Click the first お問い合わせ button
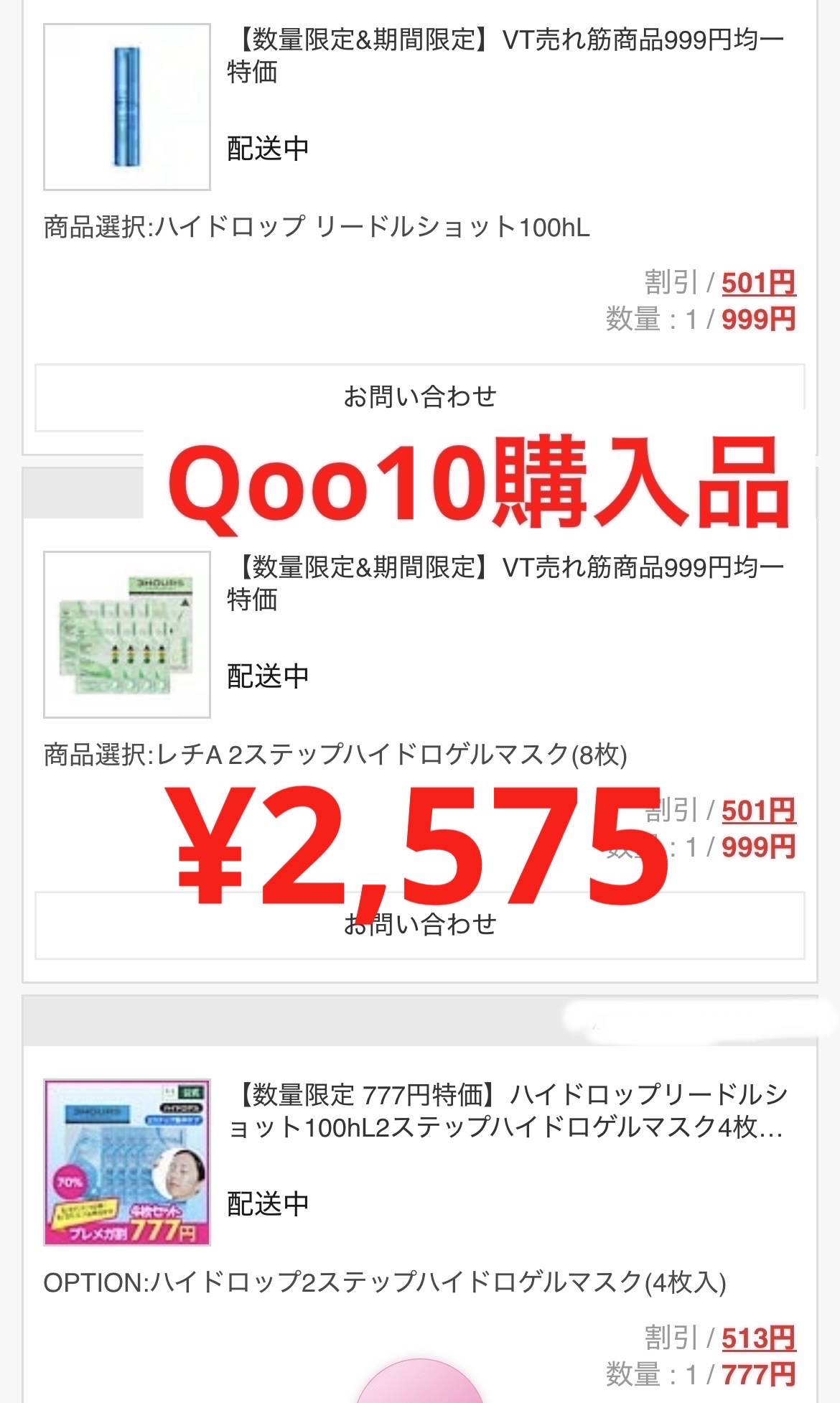Image resolution: width=840 pixels, height=1403 pixels. pos(420,392)
